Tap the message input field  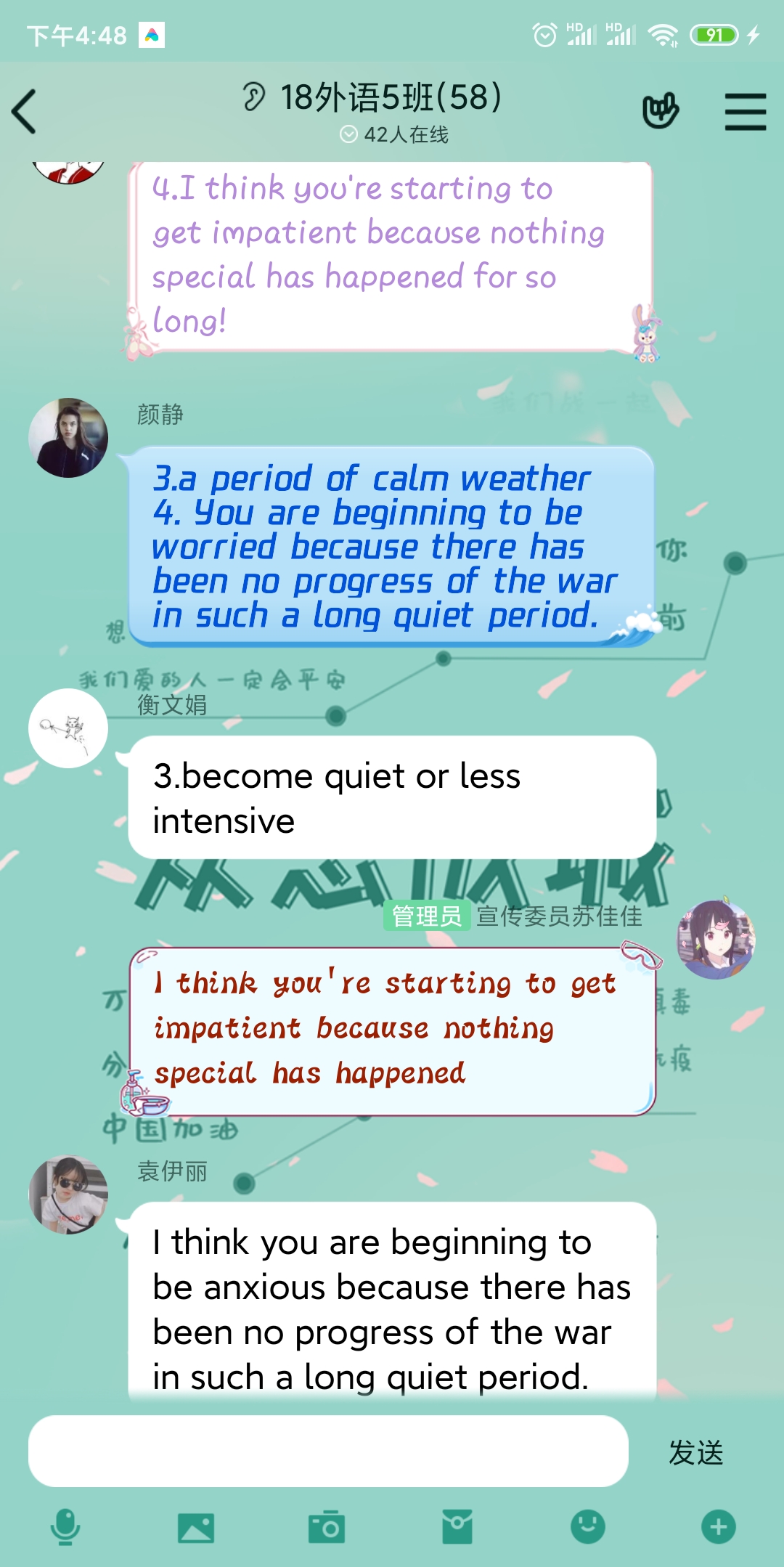(x=328, y=1451)
